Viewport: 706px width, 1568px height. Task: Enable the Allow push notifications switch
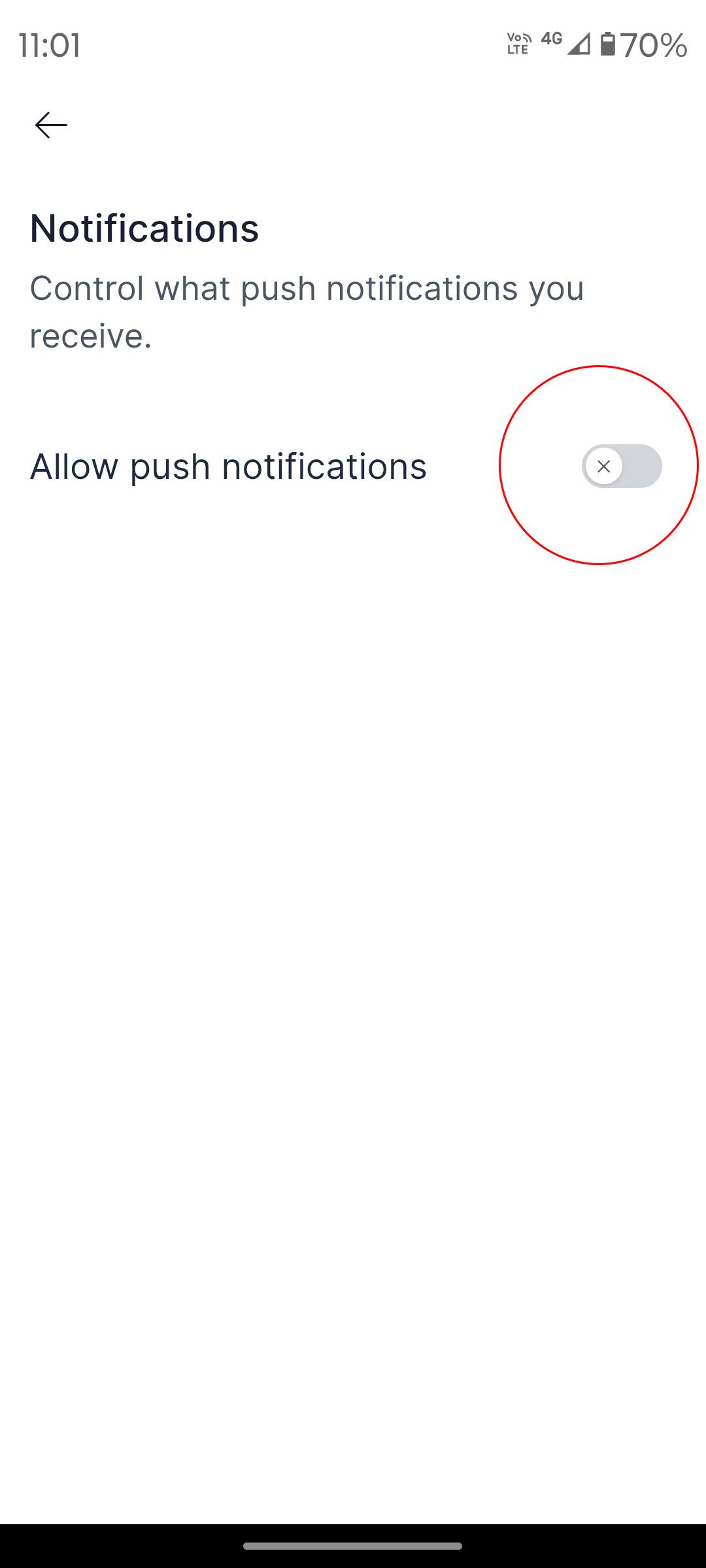[x=621, y=466]
